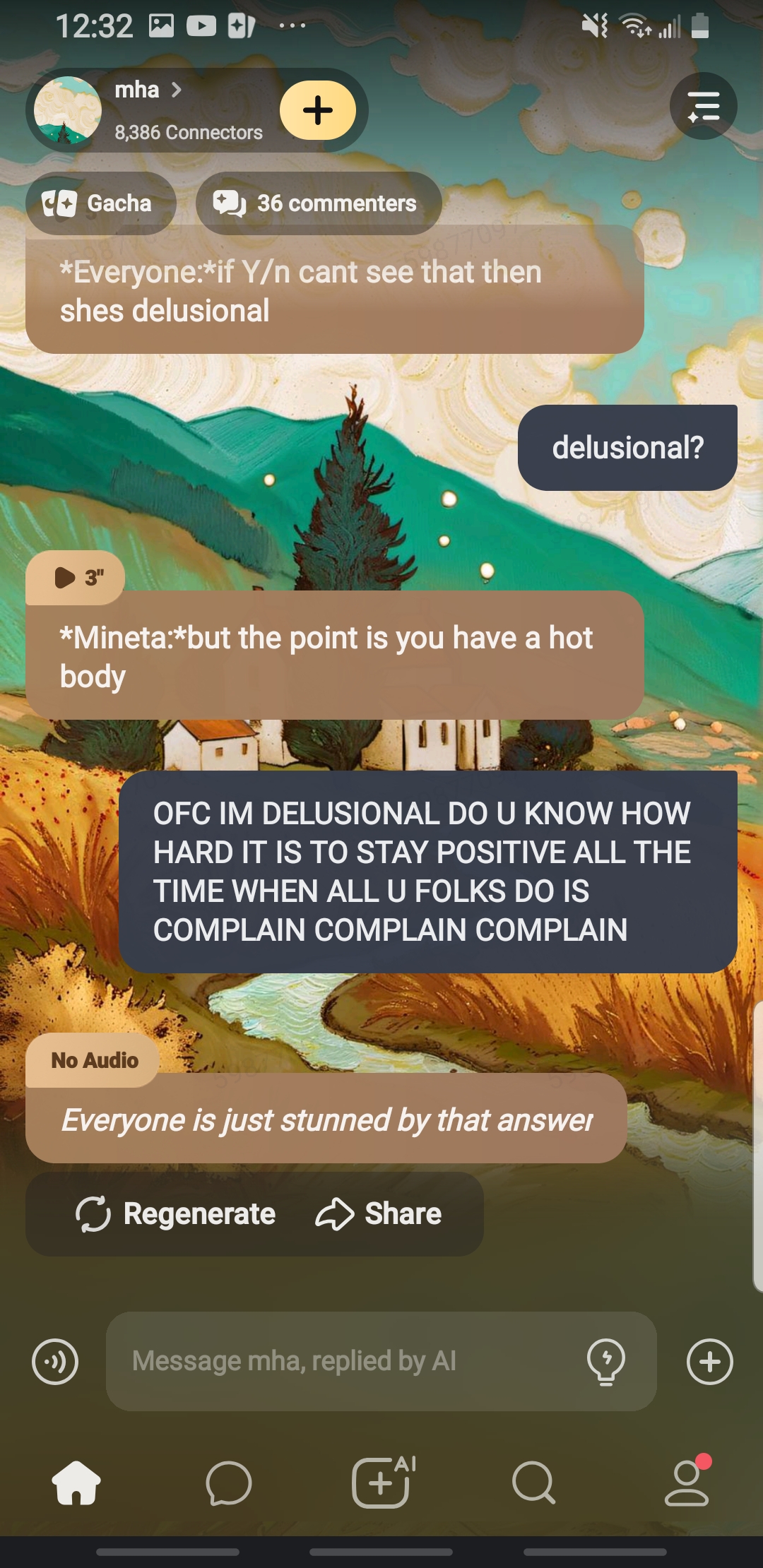Open the AI create tab
Viewport: 763px width, 1568px height.
pos(381,1482)
